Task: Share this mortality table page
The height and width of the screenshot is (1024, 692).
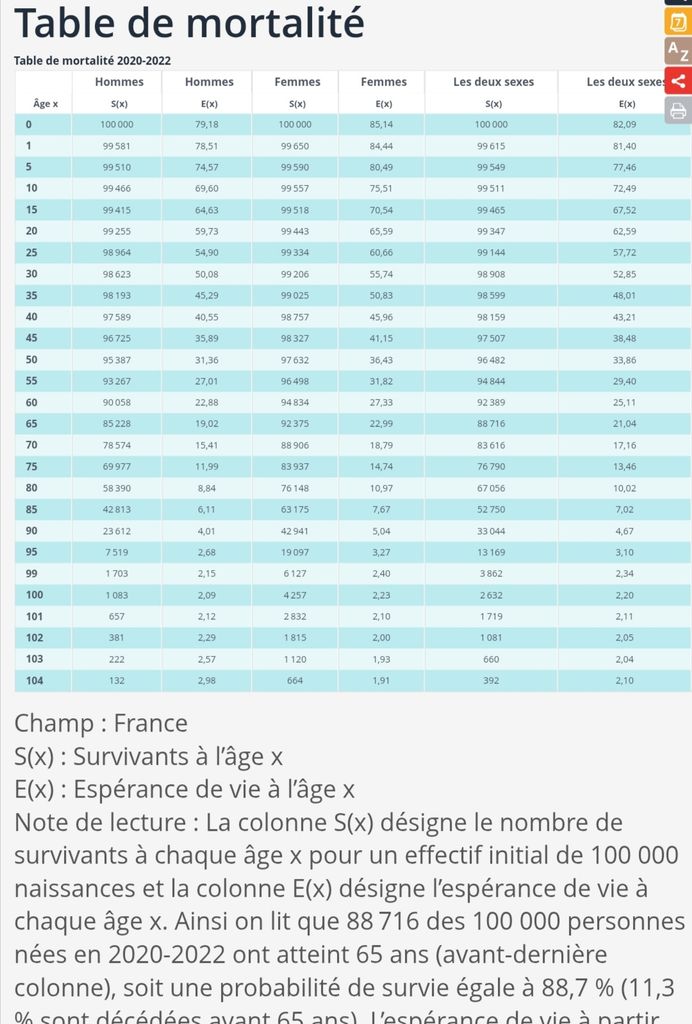Action: point(678,81)
